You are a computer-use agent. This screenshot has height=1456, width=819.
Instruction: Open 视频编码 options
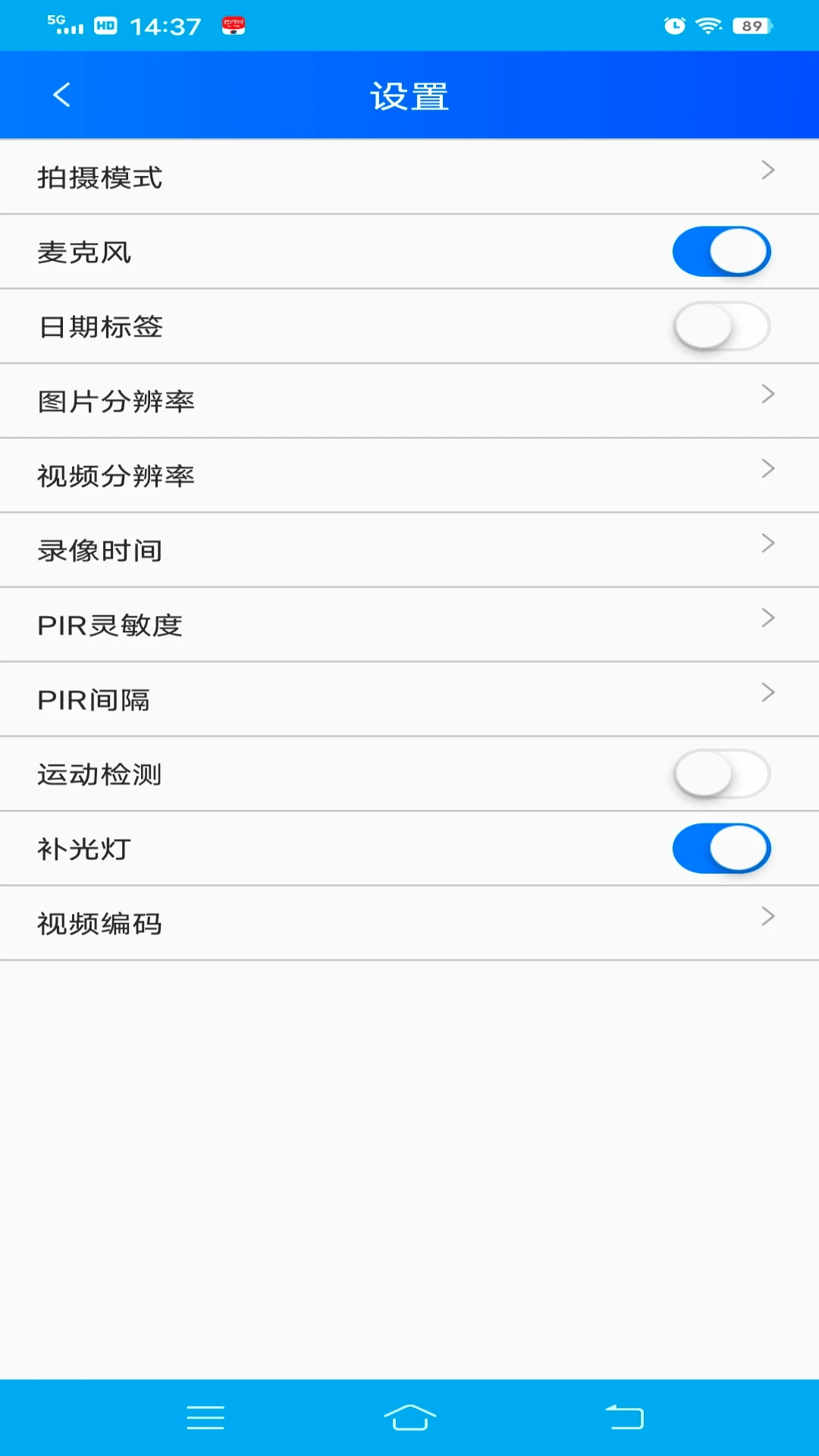(409, 923)
